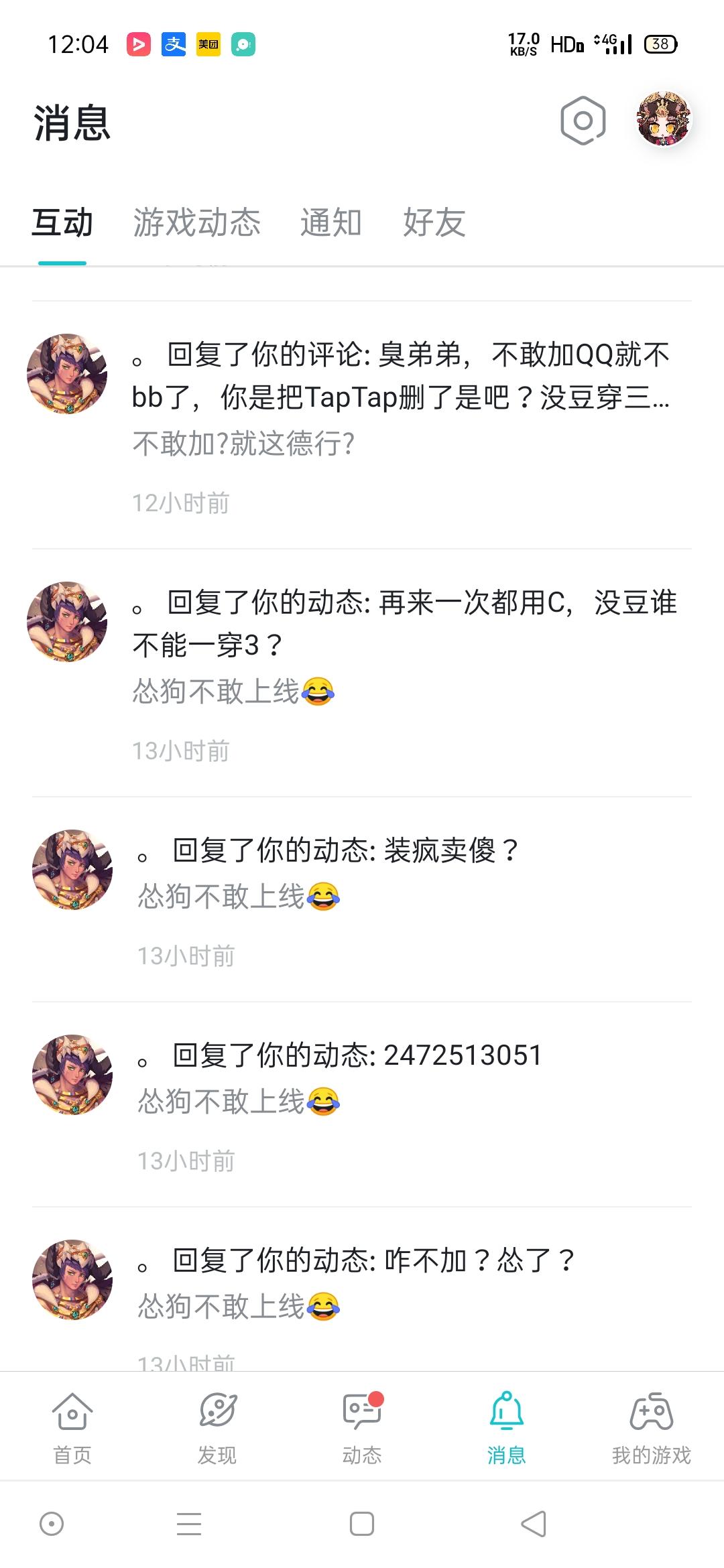Open my profile avatar

(663, 120)
